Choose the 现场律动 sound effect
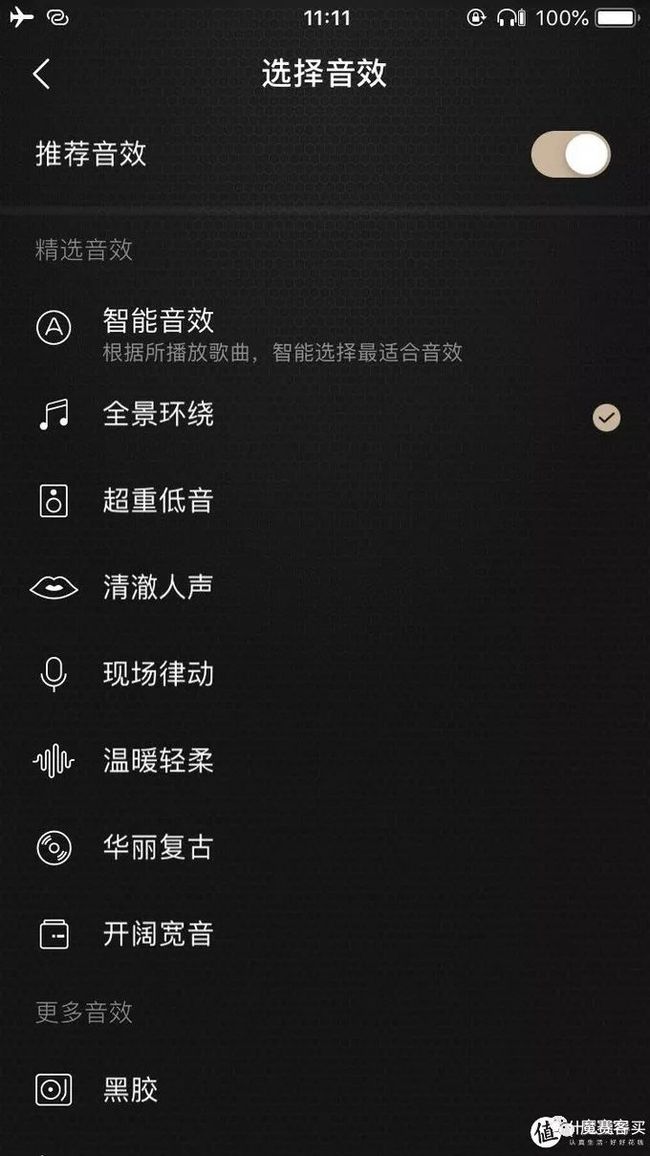Viewport: 650px width, 1156px height. tap(325, 674)
